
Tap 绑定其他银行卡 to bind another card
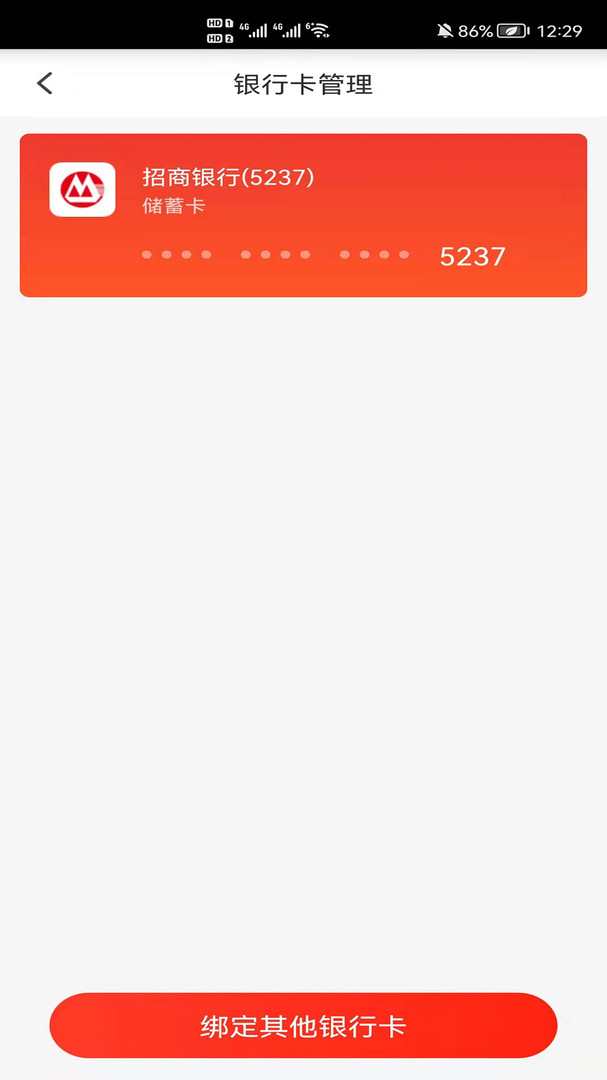coord(303,1026)
